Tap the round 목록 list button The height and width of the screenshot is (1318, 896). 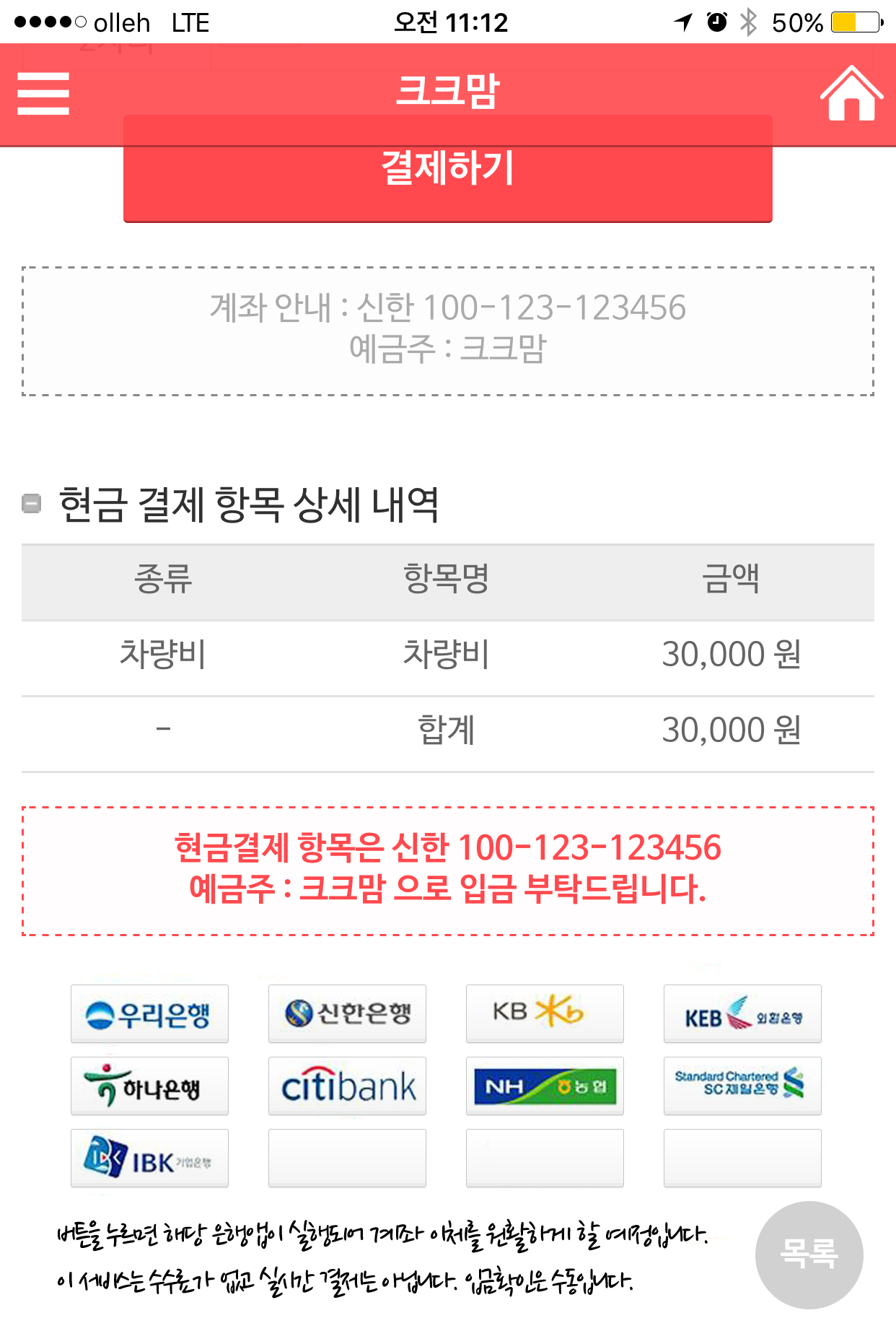[x=809, y=1254]
